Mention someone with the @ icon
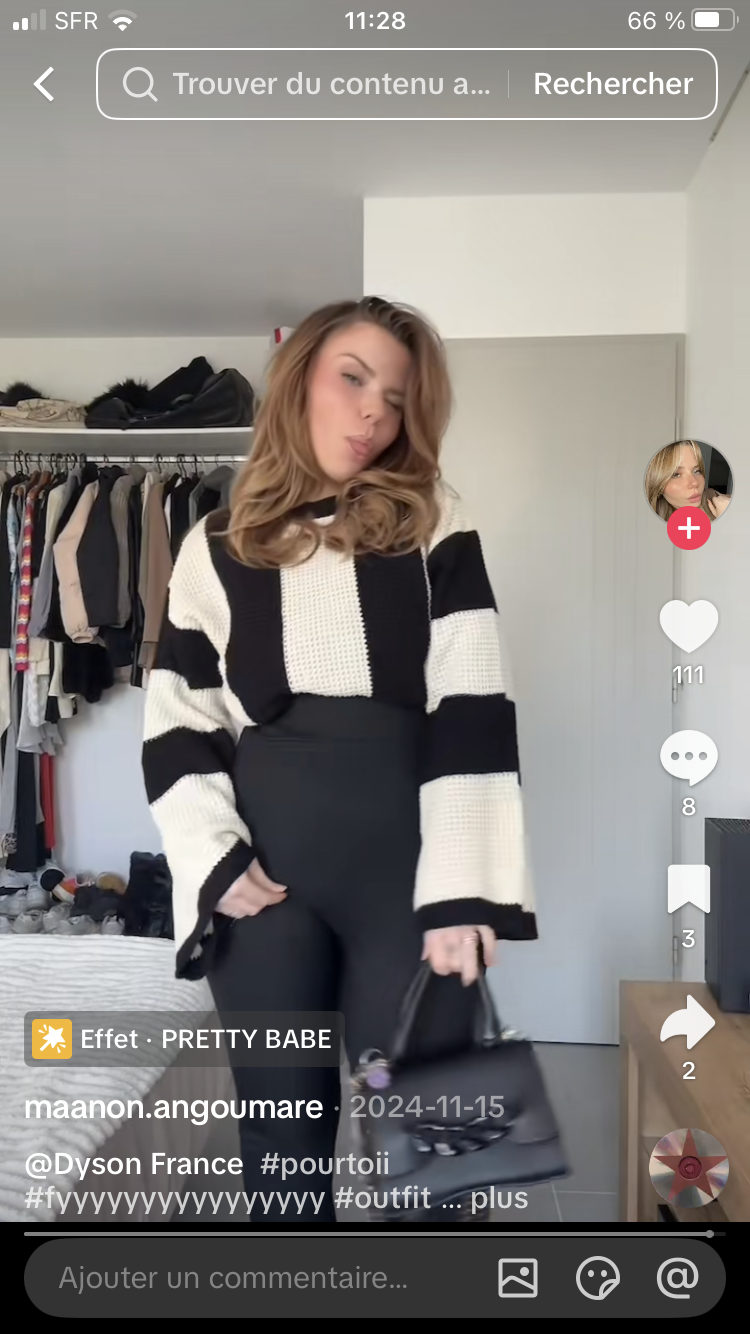Screen dimensions: 750x1334 (x=677, y=1278)
